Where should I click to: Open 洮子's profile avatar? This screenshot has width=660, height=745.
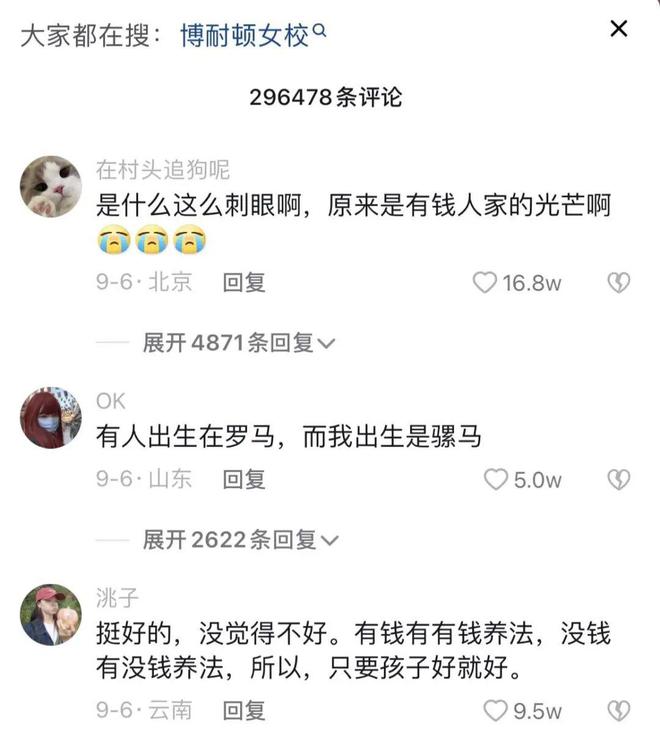pyautogui.click(x=51, y=615)
